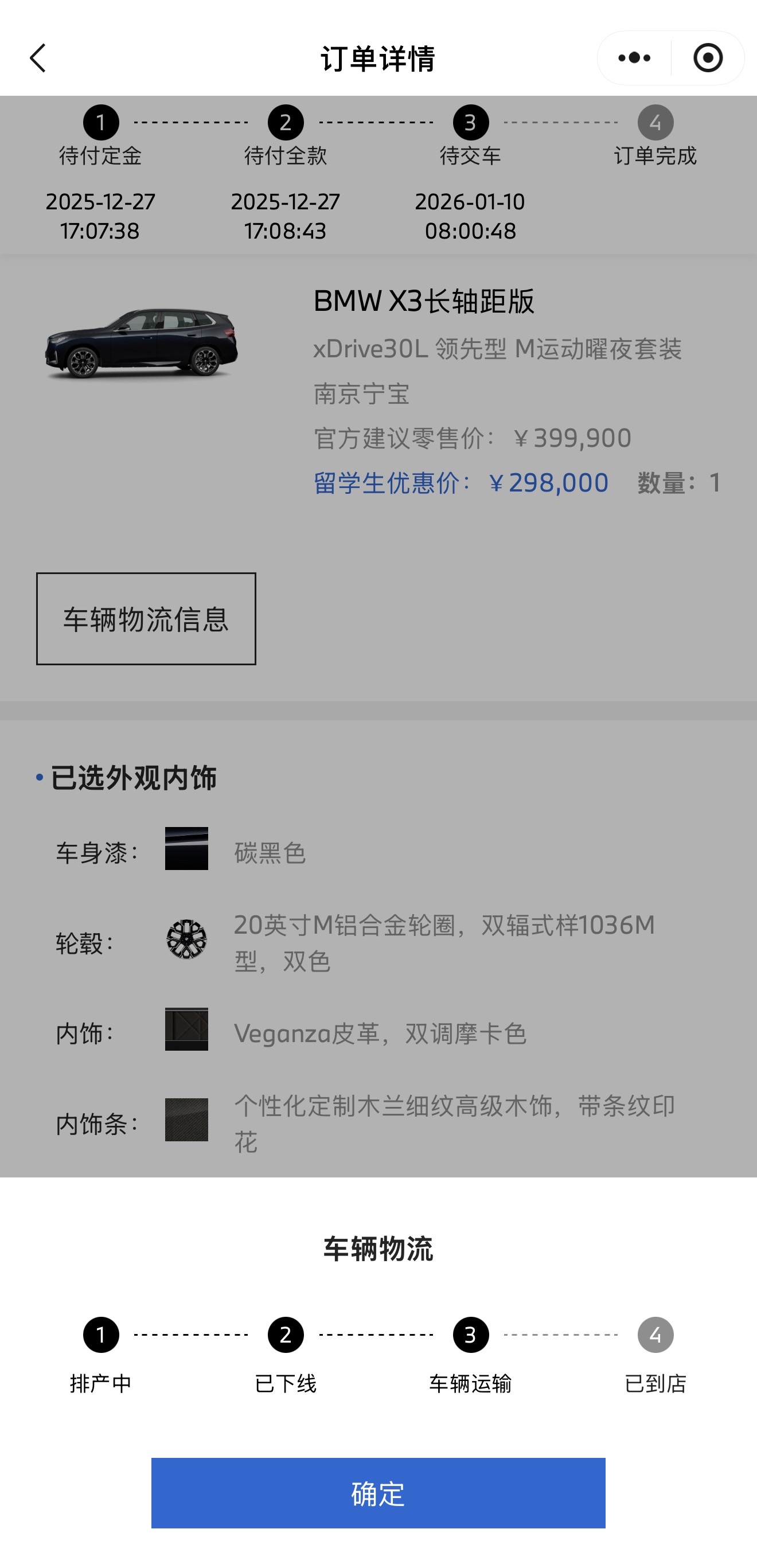Go back from order details
757x1568 pixels.
pos(38,58)
